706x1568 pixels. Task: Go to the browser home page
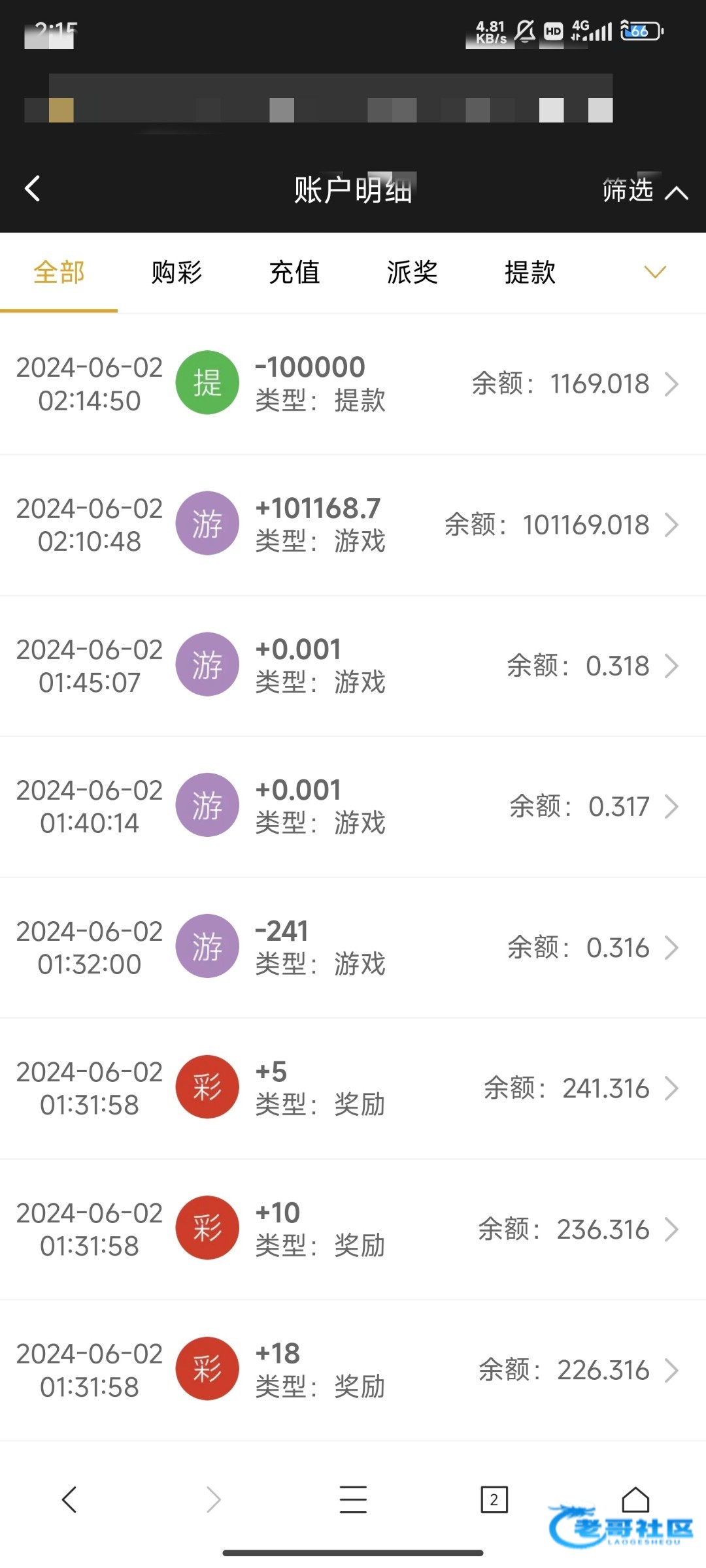point(635,1499)
